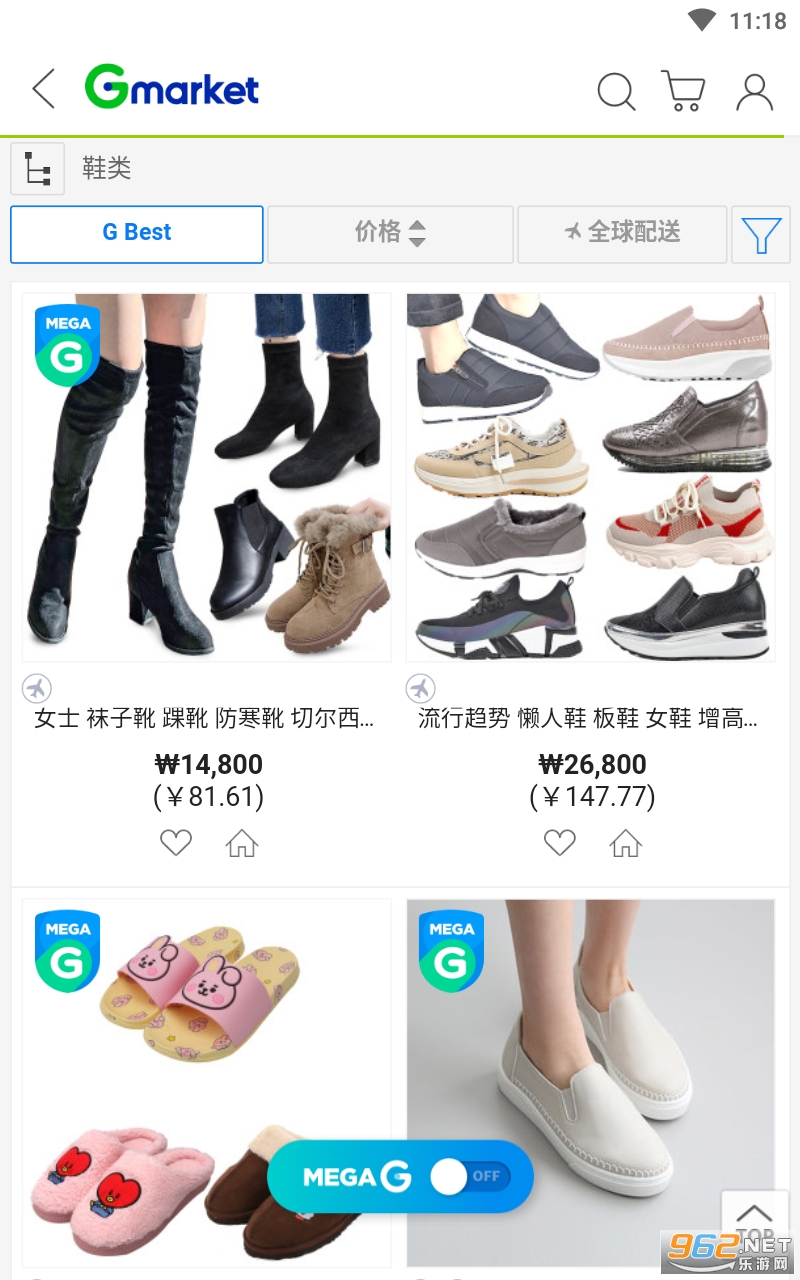
Task: Filter by 全球配送
Action: [622, 233]
